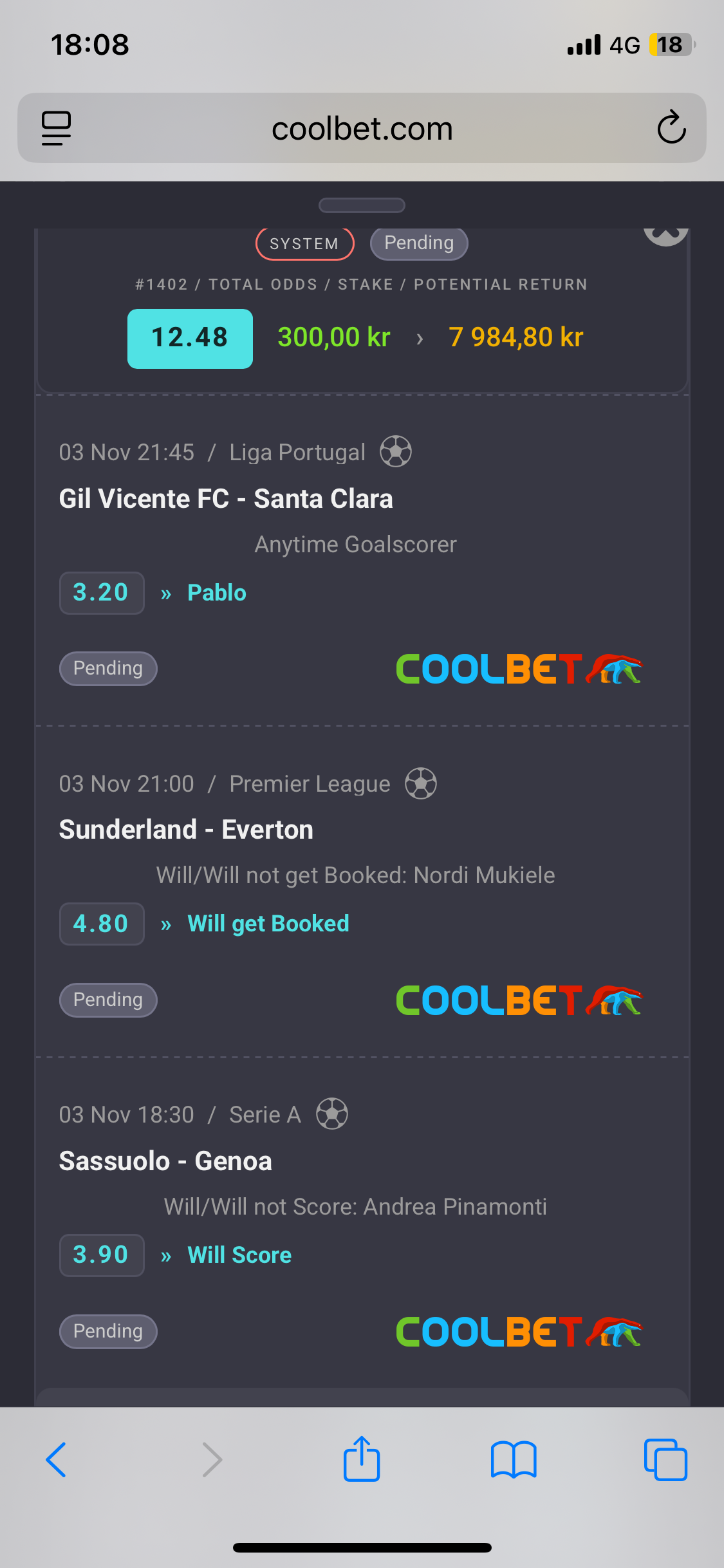Go back to previous page
The height and width of the screenshot is (1568, 724).
tap(57, 1459)
